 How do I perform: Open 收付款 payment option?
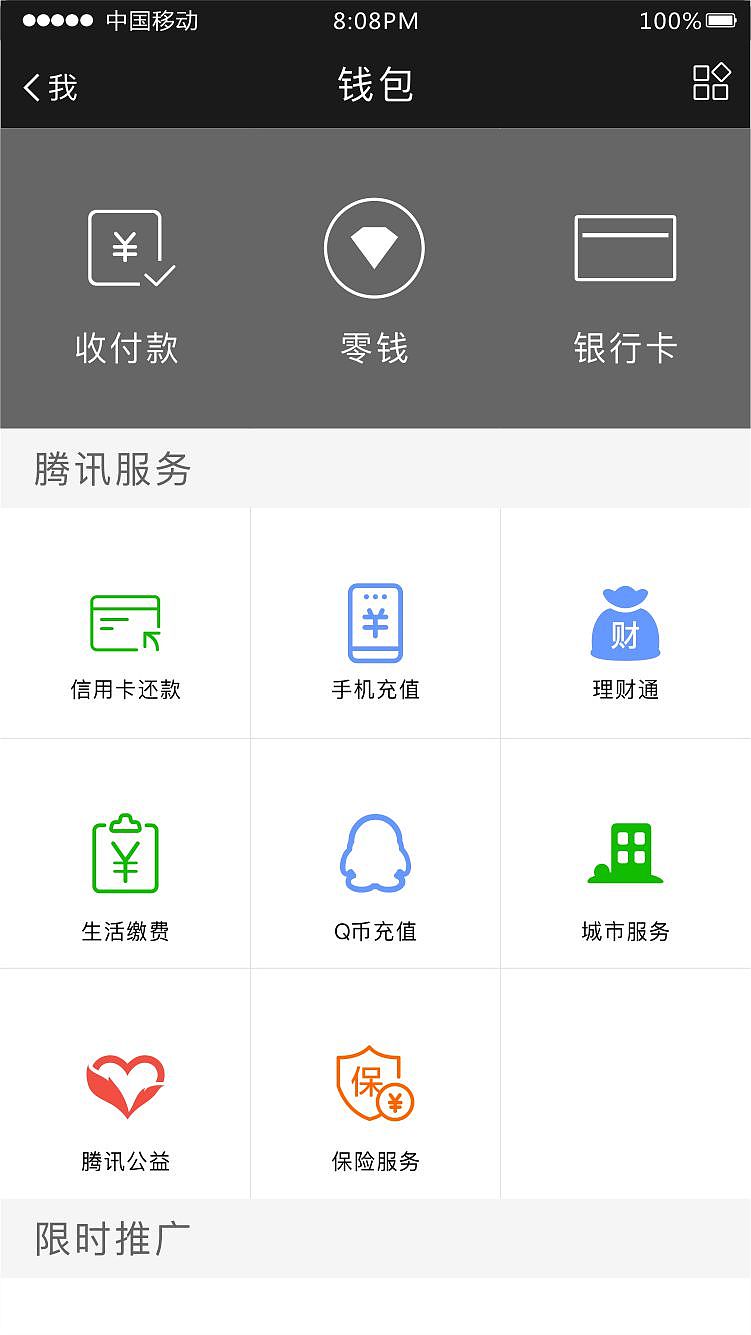pos(127,285)
